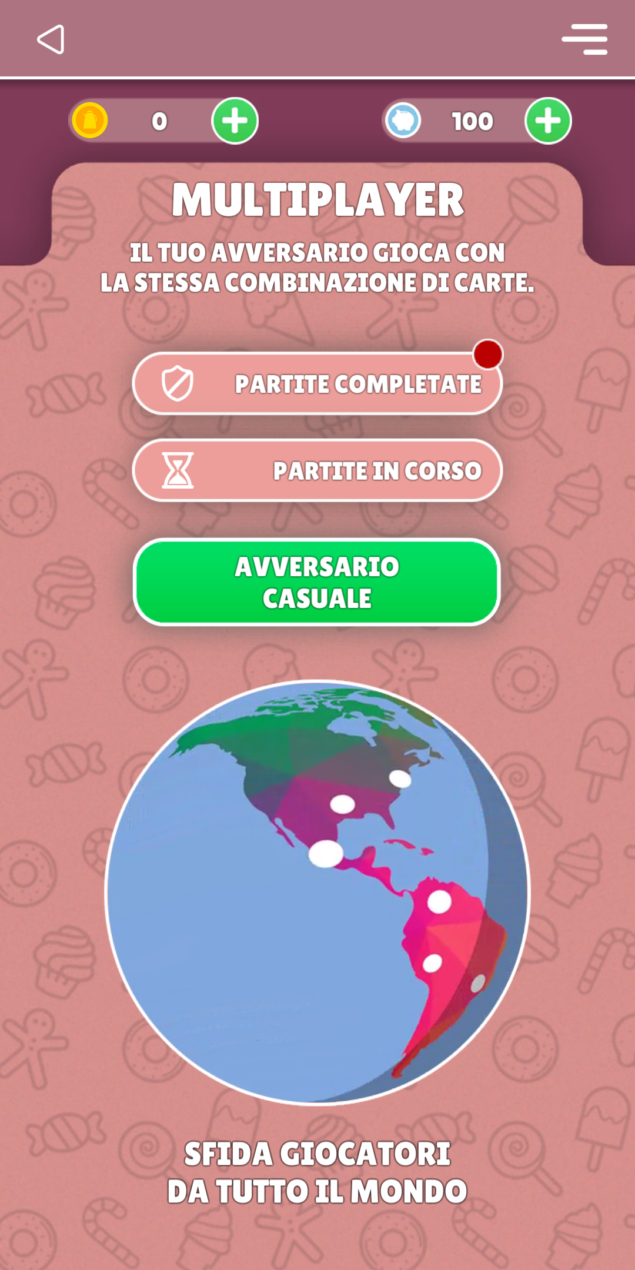Viewport: 635px width, 1270px height.
Task: Open the hamburger menu
Action: (x=585, y=39)
